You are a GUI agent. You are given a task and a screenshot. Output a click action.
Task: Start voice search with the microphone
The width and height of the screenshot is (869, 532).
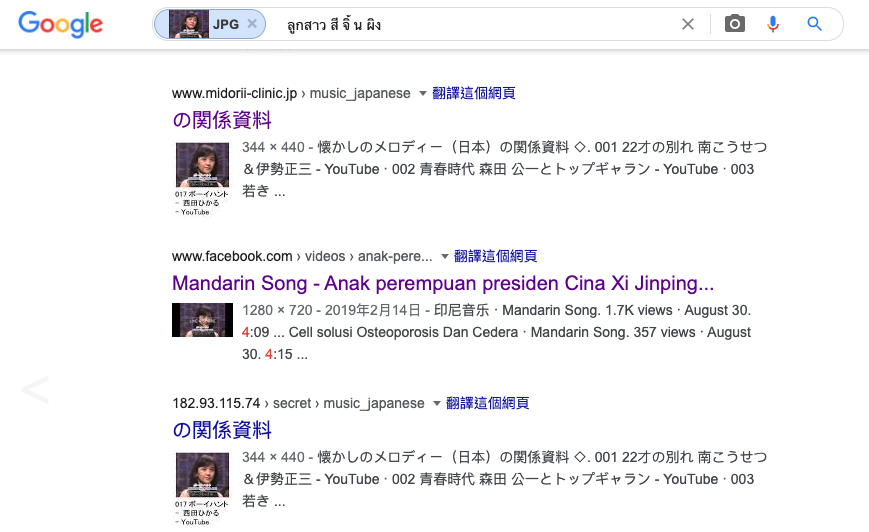click(x=773, y=24)
